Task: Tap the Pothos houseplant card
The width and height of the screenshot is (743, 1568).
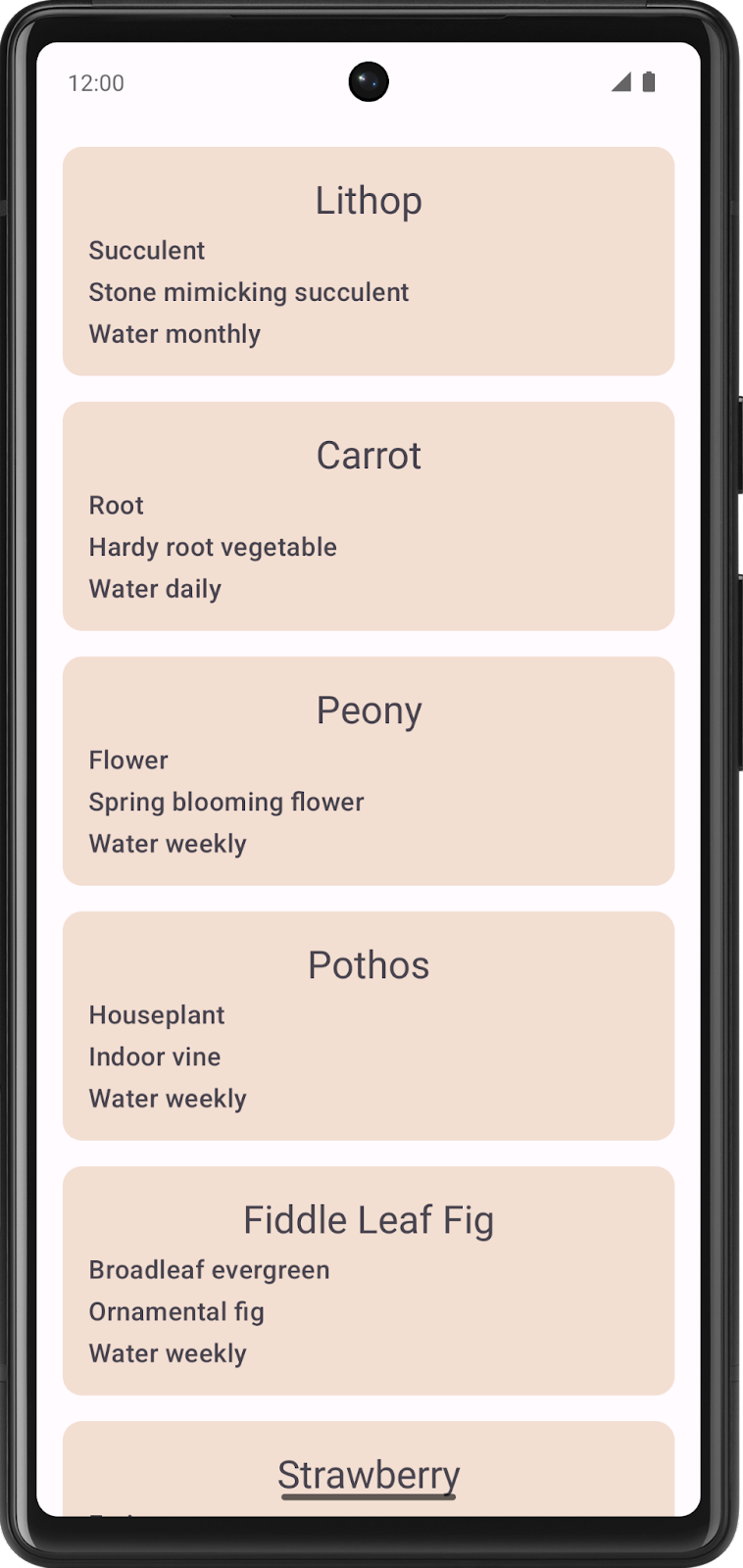Action: [369, 1026]
